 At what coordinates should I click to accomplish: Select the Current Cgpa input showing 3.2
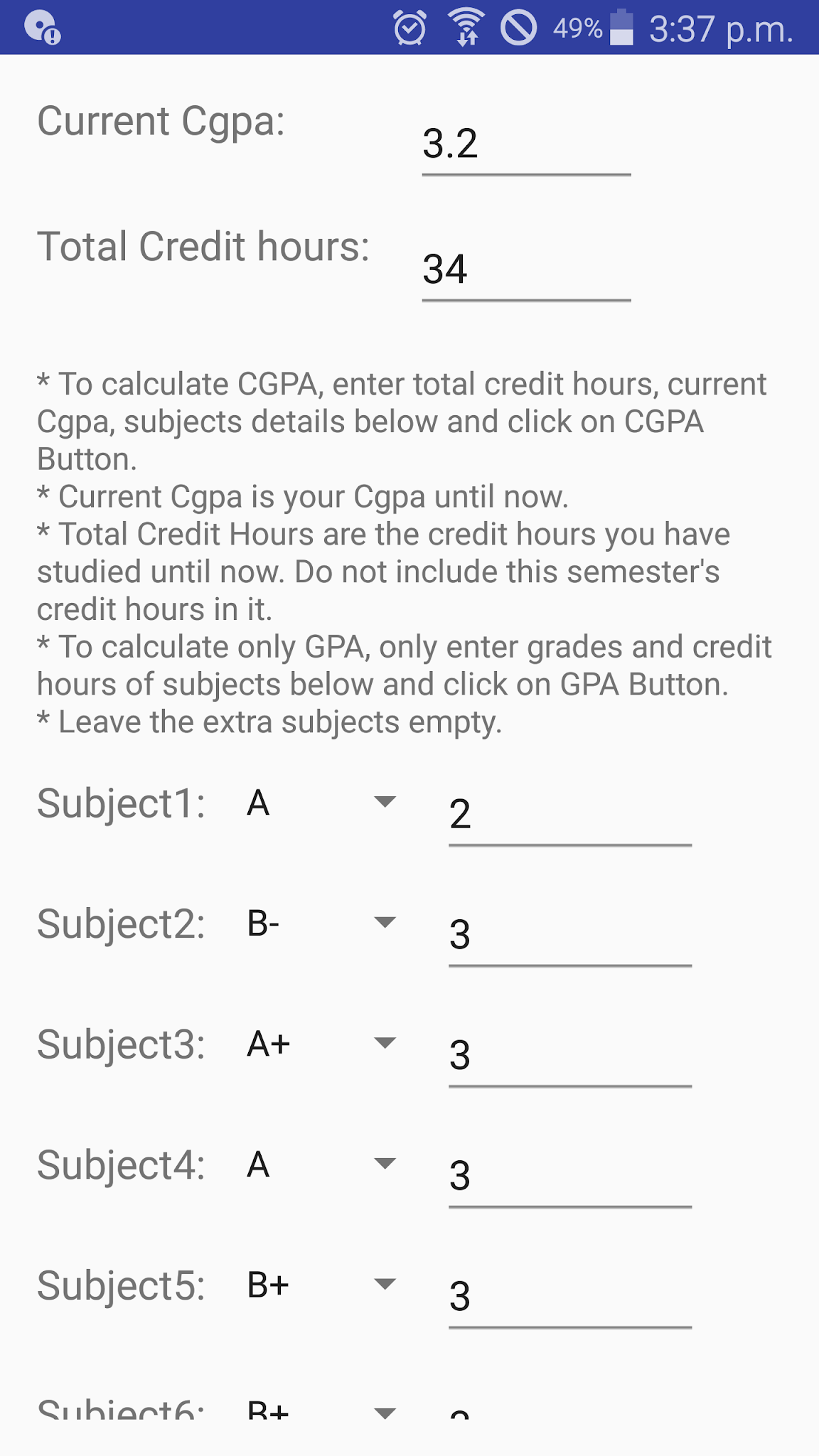526,149
